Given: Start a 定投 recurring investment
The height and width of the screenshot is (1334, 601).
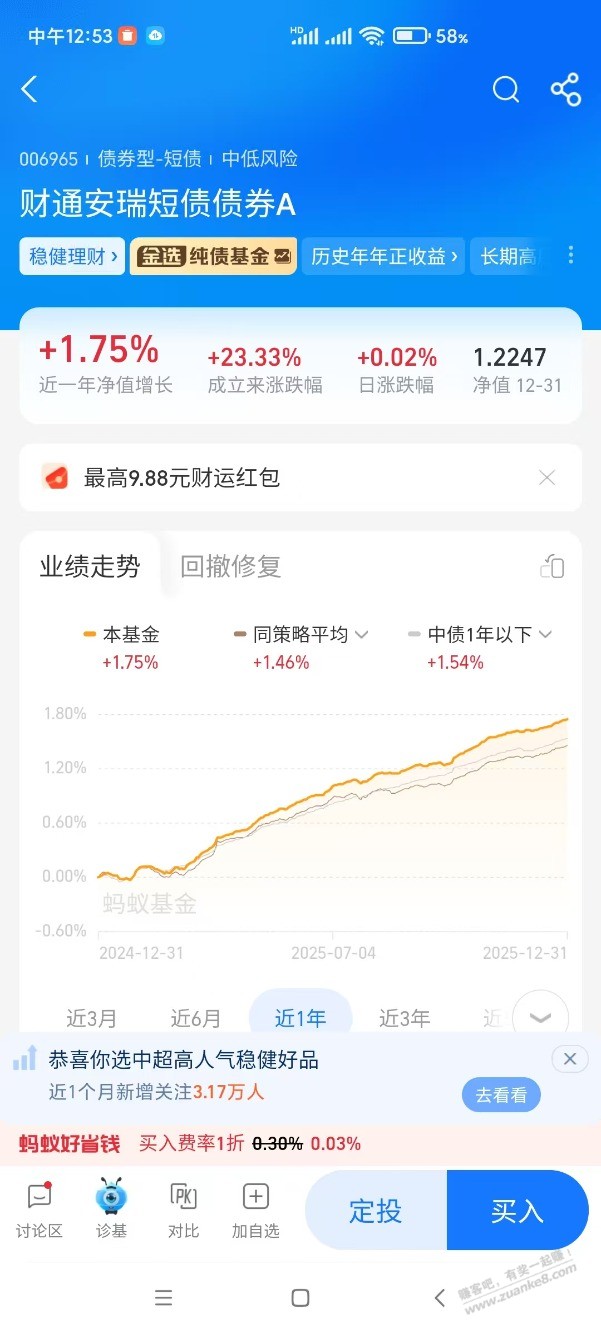Looking at the screenshot, I should (x=376, y=1211).
